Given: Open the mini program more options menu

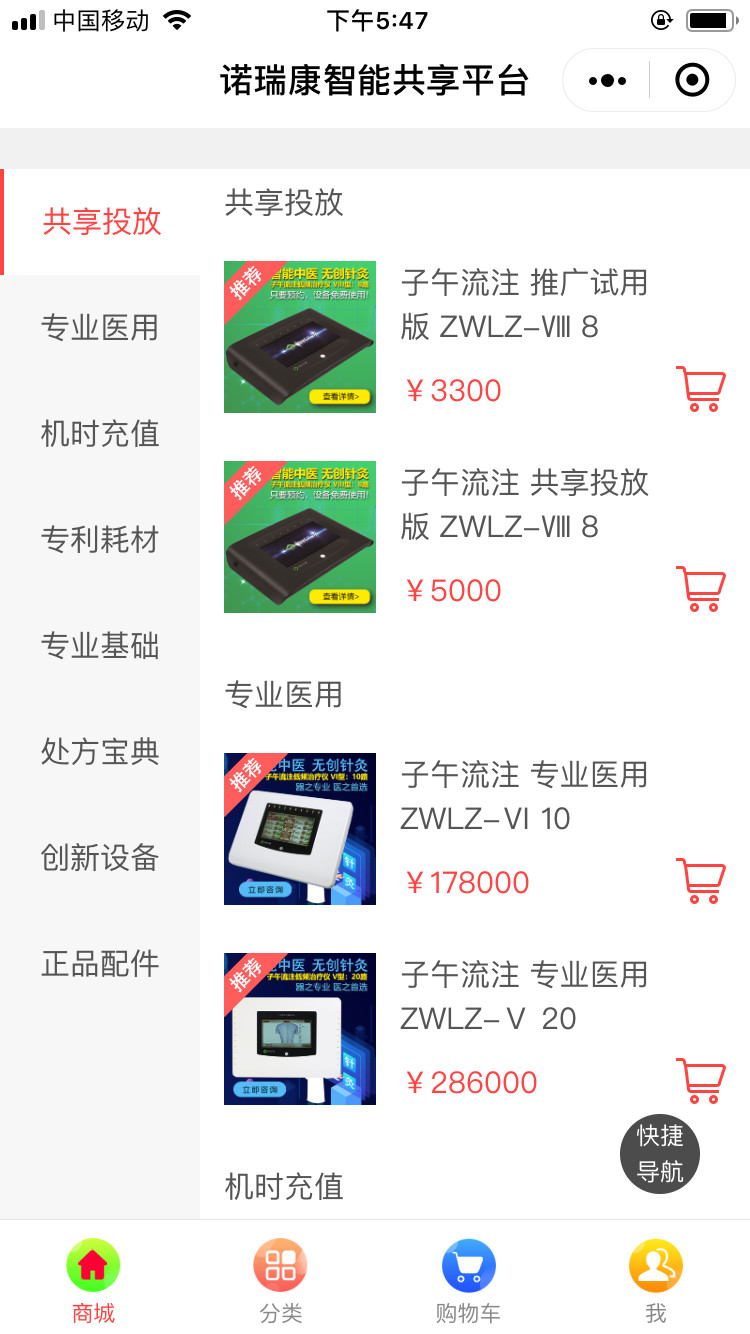Looking at the screenshot, I should pos(607,81).
